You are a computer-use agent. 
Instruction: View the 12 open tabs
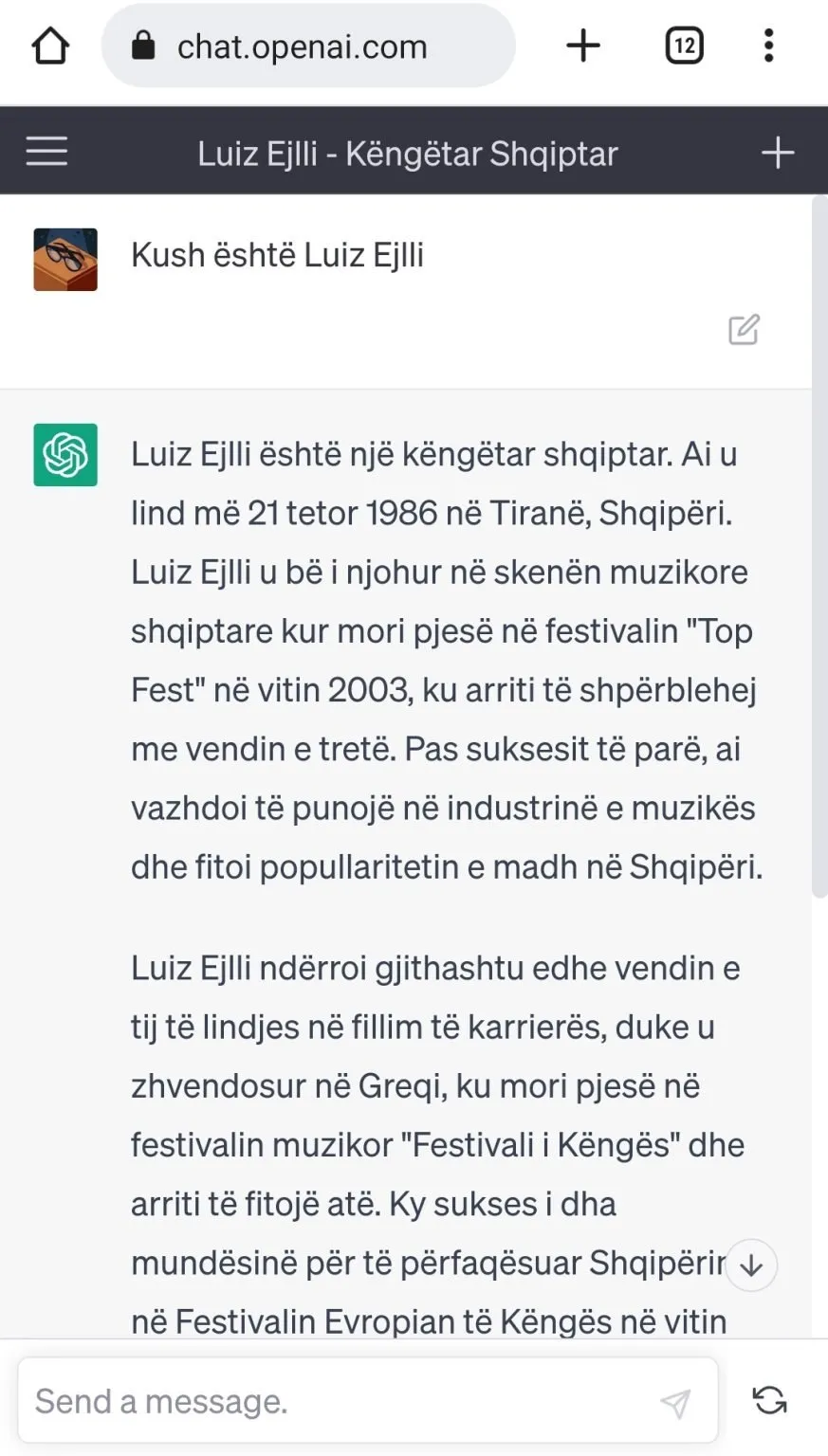coord(684,45)
